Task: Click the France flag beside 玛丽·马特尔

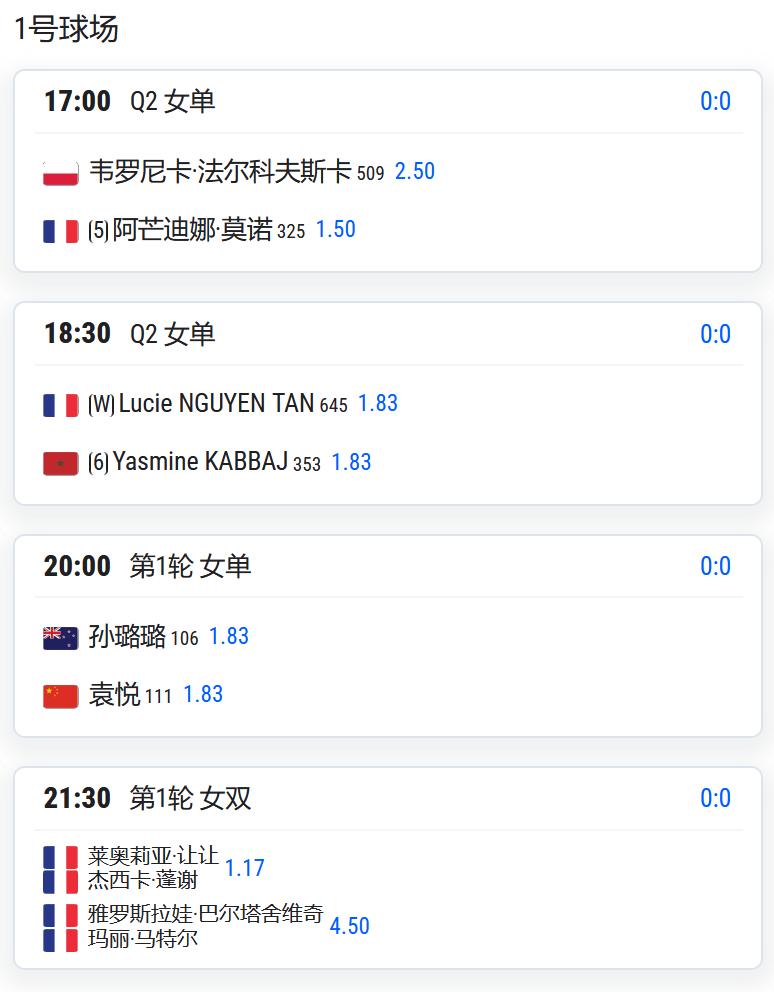Action: [60, 938]
